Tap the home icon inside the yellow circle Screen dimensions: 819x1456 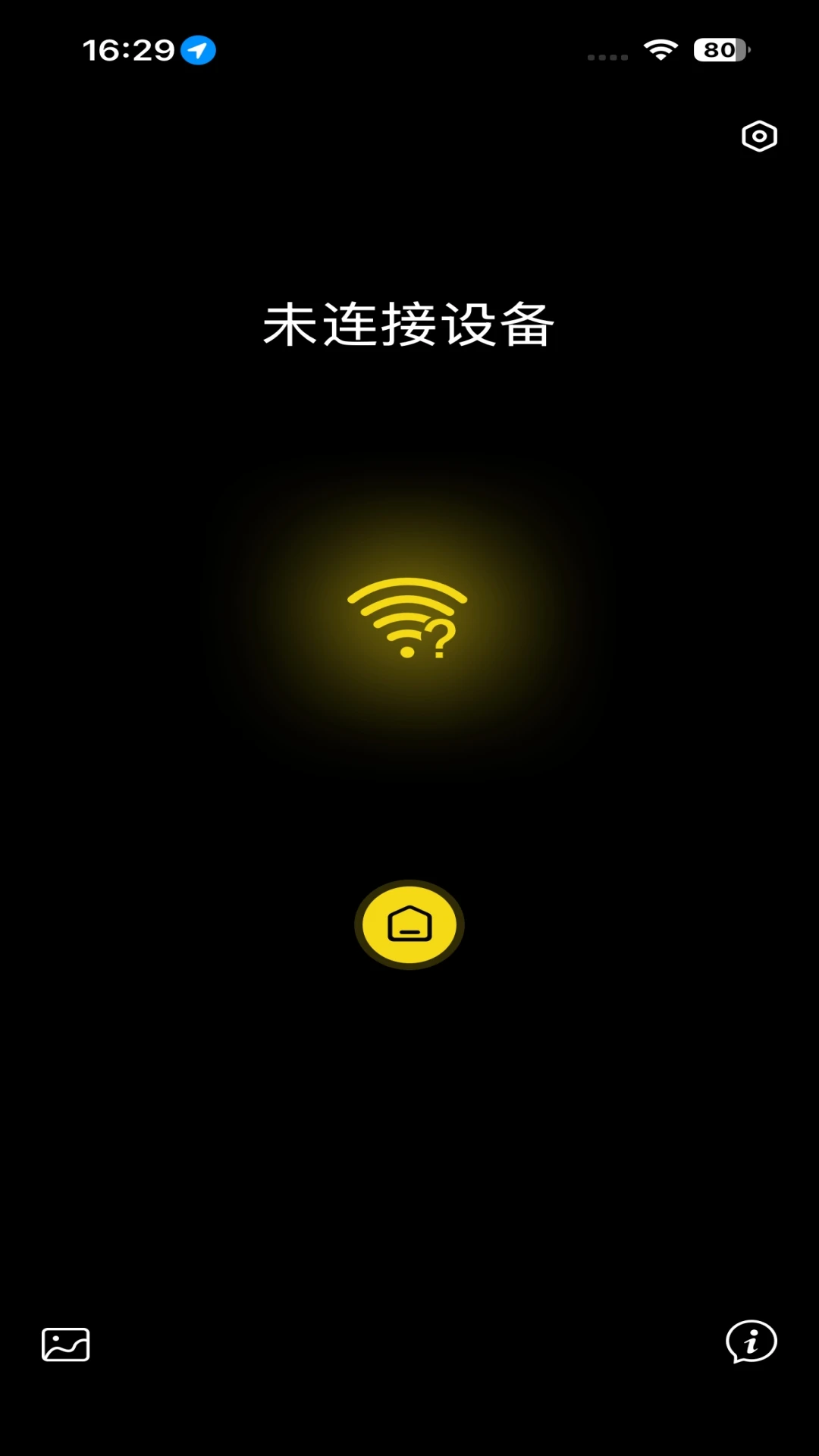409,924
